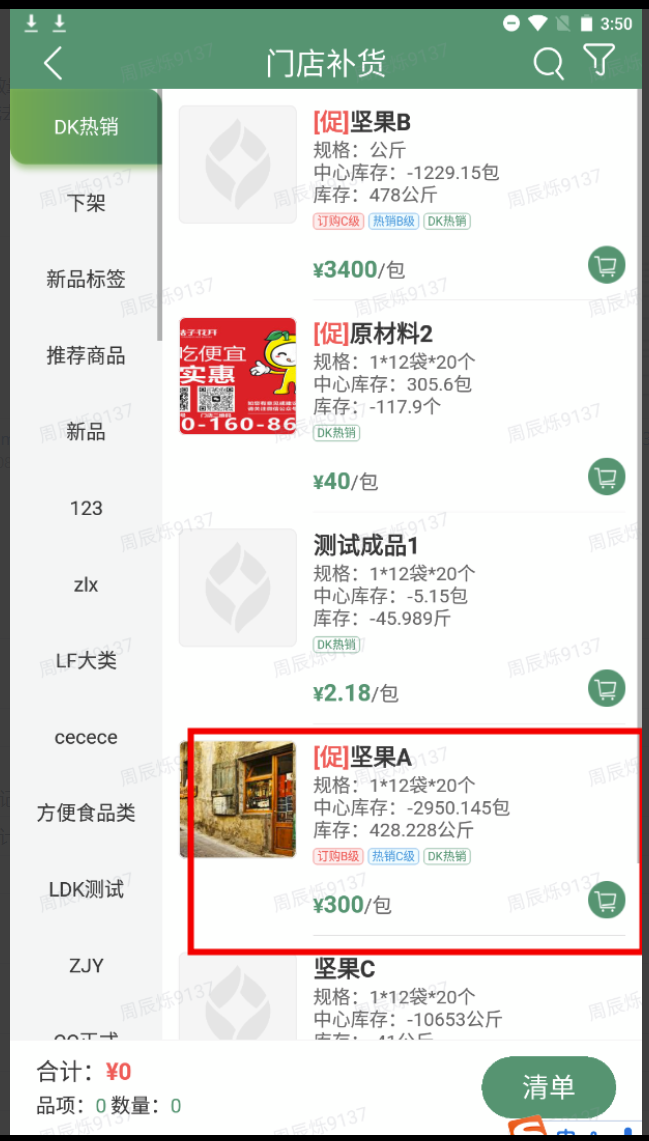
Task: Add 坚果A to the cart
Action: coord(607,900)
